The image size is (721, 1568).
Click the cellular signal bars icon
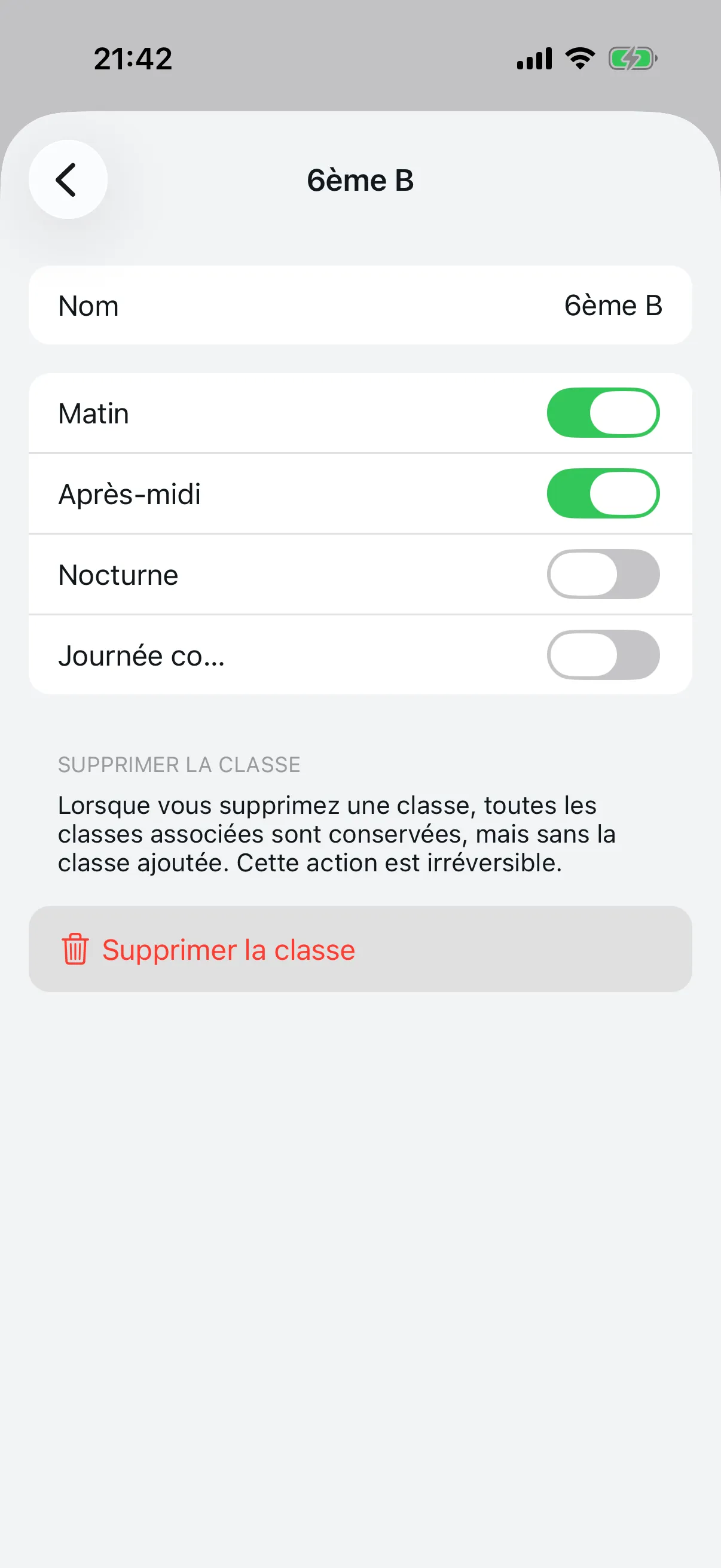(534, 58)
